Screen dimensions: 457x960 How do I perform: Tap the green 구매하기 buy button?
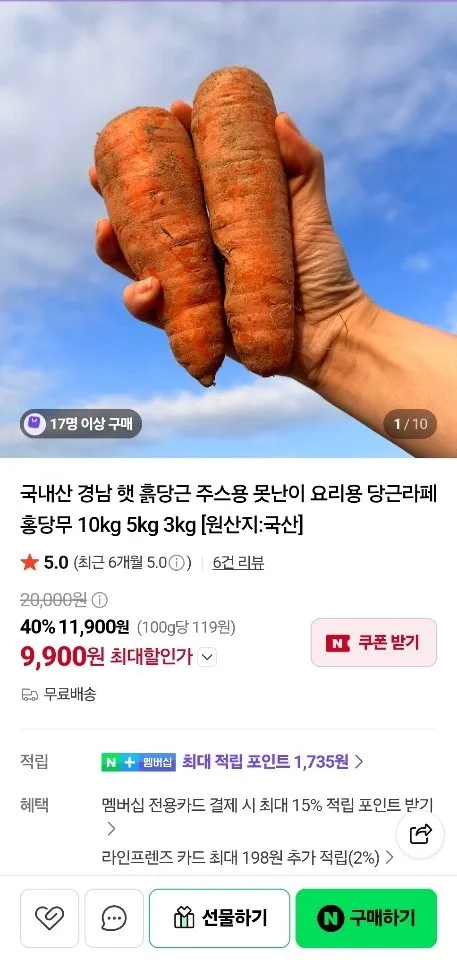pos(366,918)
